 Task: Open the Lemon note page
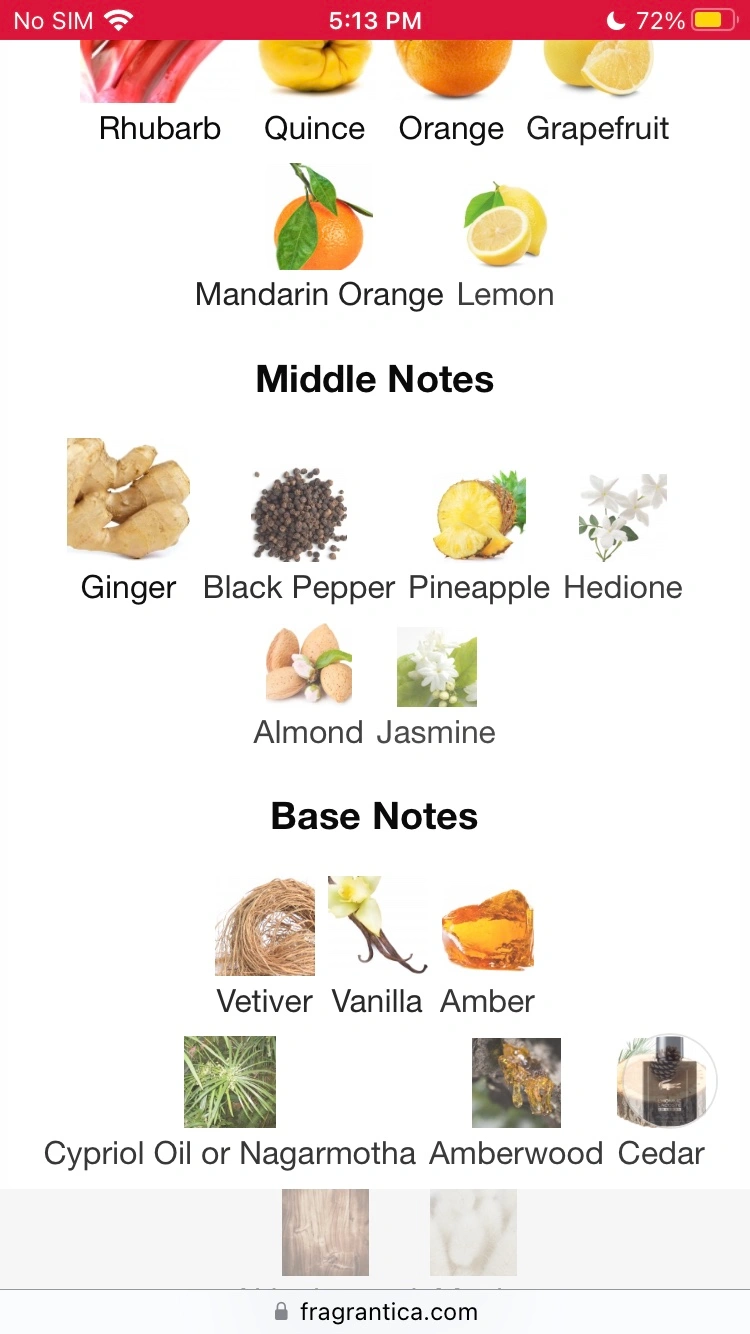point(505,293)
